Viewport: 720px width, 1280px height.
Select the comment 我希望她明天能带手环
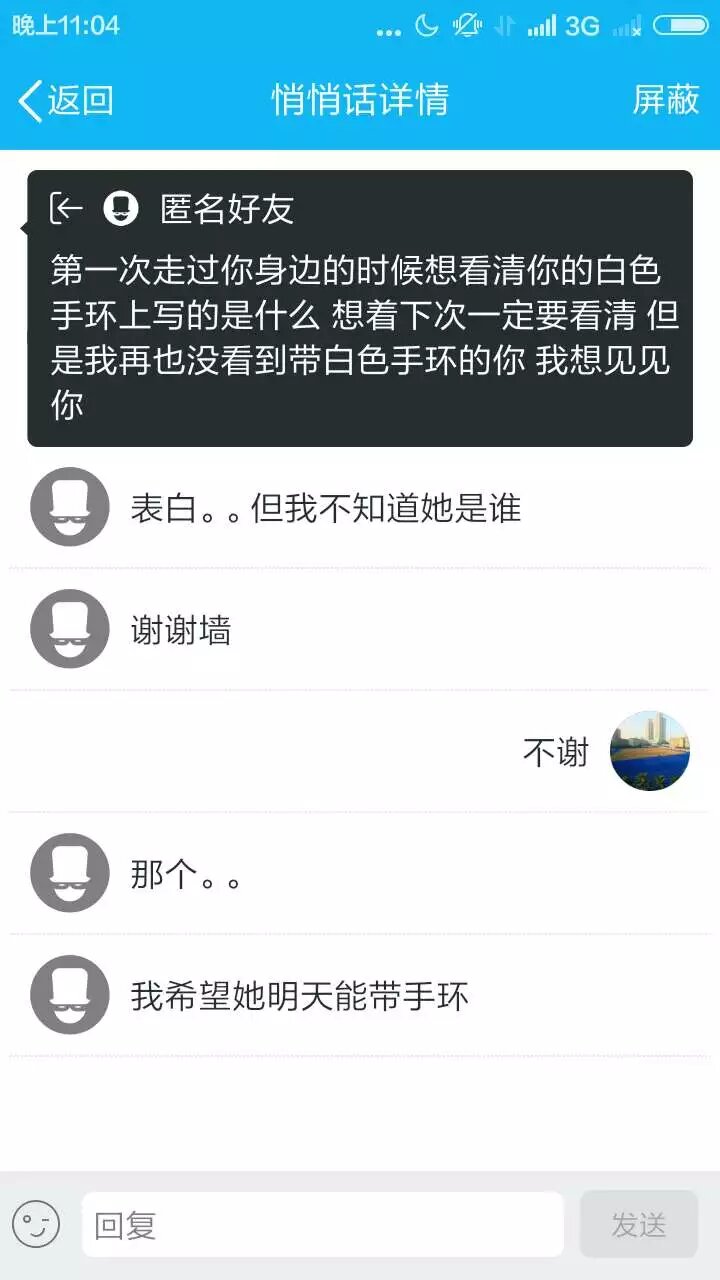click(300, 996)
